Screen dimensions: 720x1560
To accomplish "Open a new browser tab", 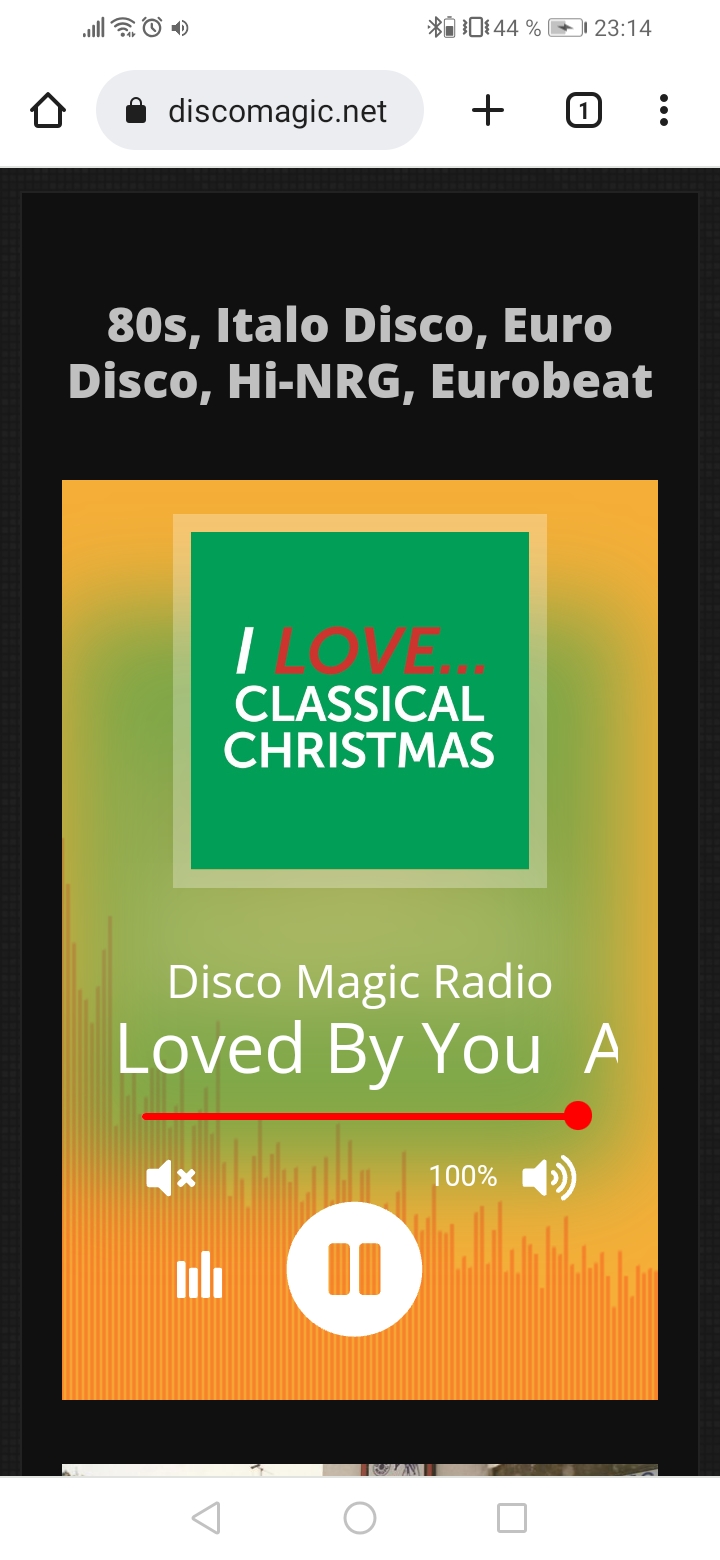I will point(487,111).
